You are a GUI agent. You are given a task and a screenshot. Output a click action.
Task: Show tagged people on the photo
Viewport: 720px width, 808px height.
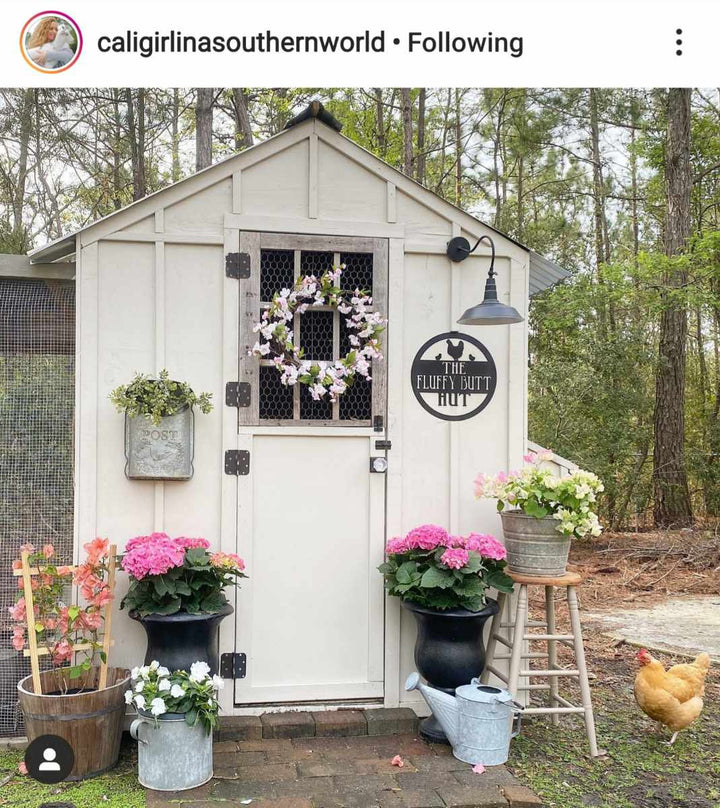[x=49, y=759]
